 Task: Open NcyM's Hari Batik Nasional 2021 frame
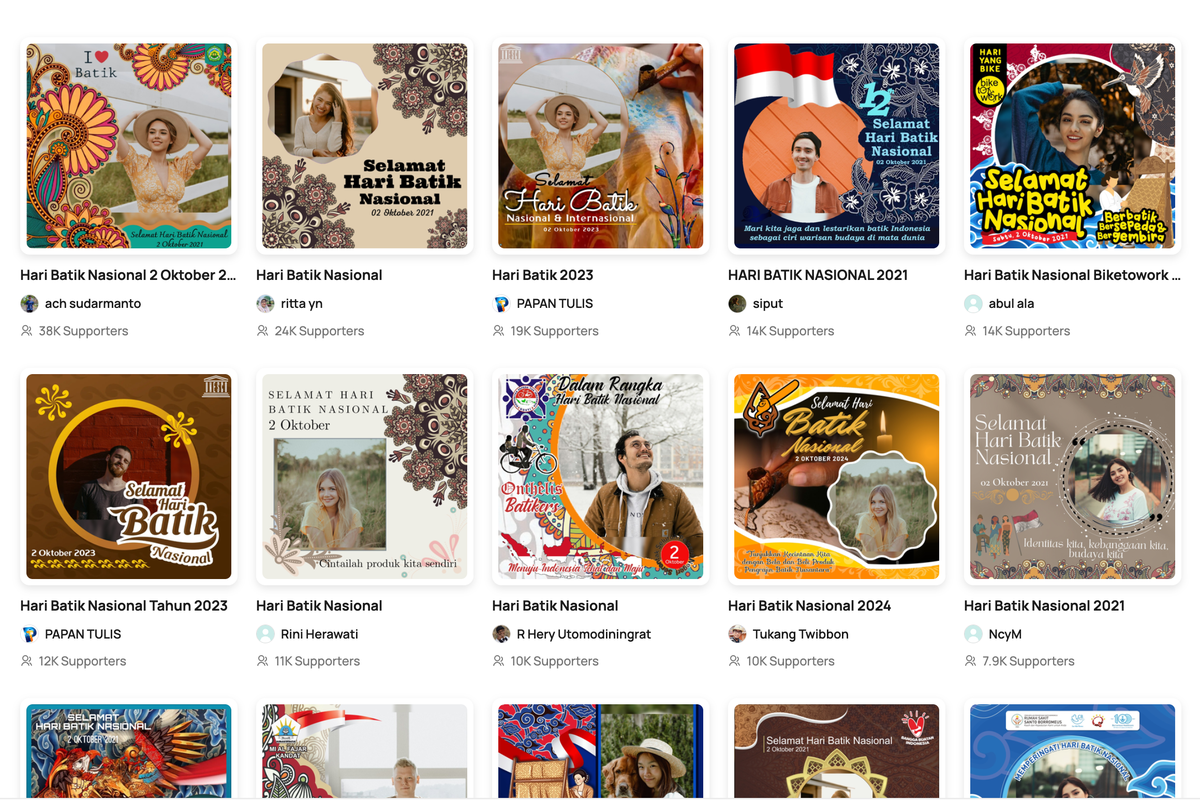coord(1073,477)
